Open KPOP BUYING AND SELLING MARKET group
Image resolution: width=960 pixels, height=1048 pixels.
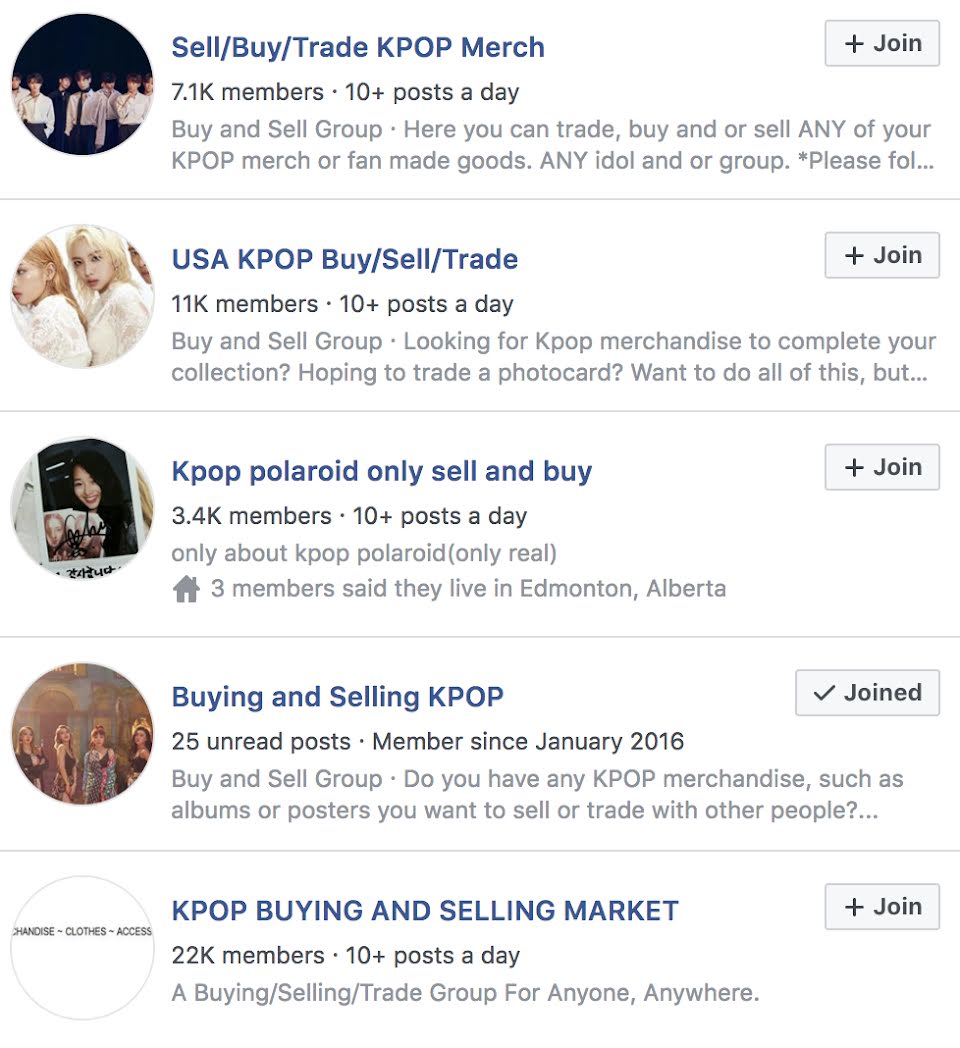coord(425,911)
